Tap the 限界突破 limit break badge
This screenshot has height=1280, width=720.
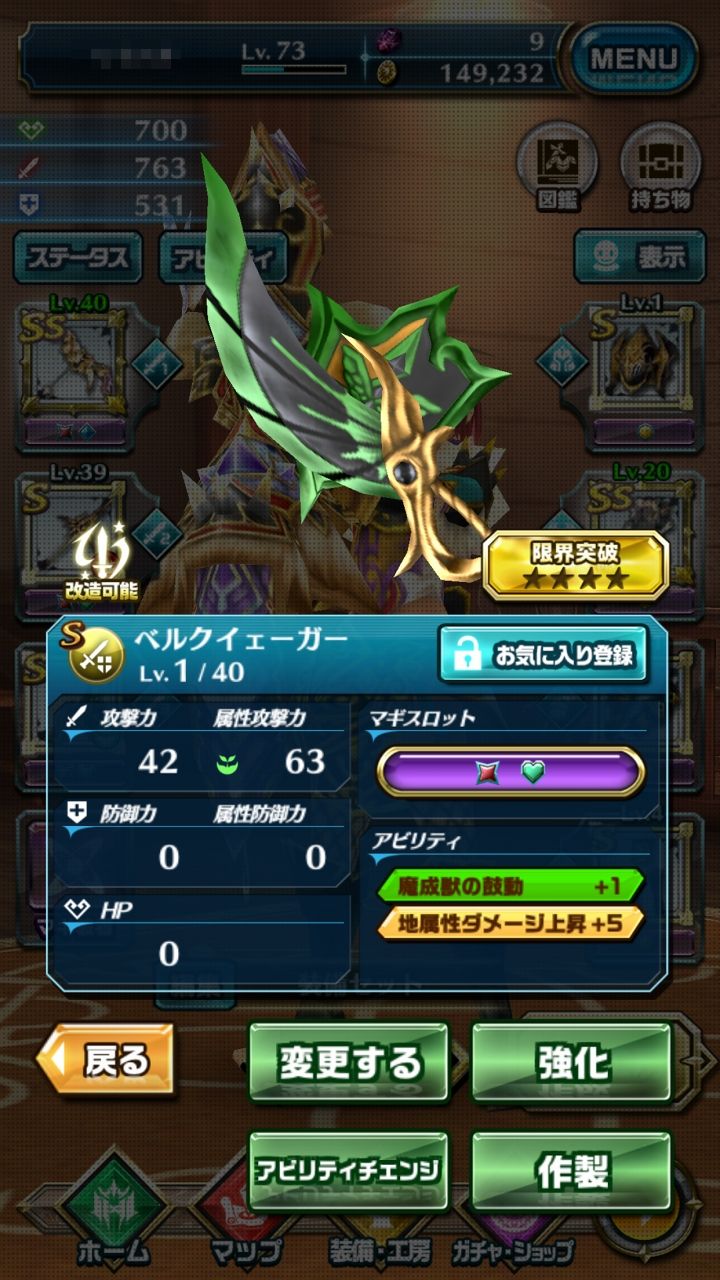[x=575, y=565]
